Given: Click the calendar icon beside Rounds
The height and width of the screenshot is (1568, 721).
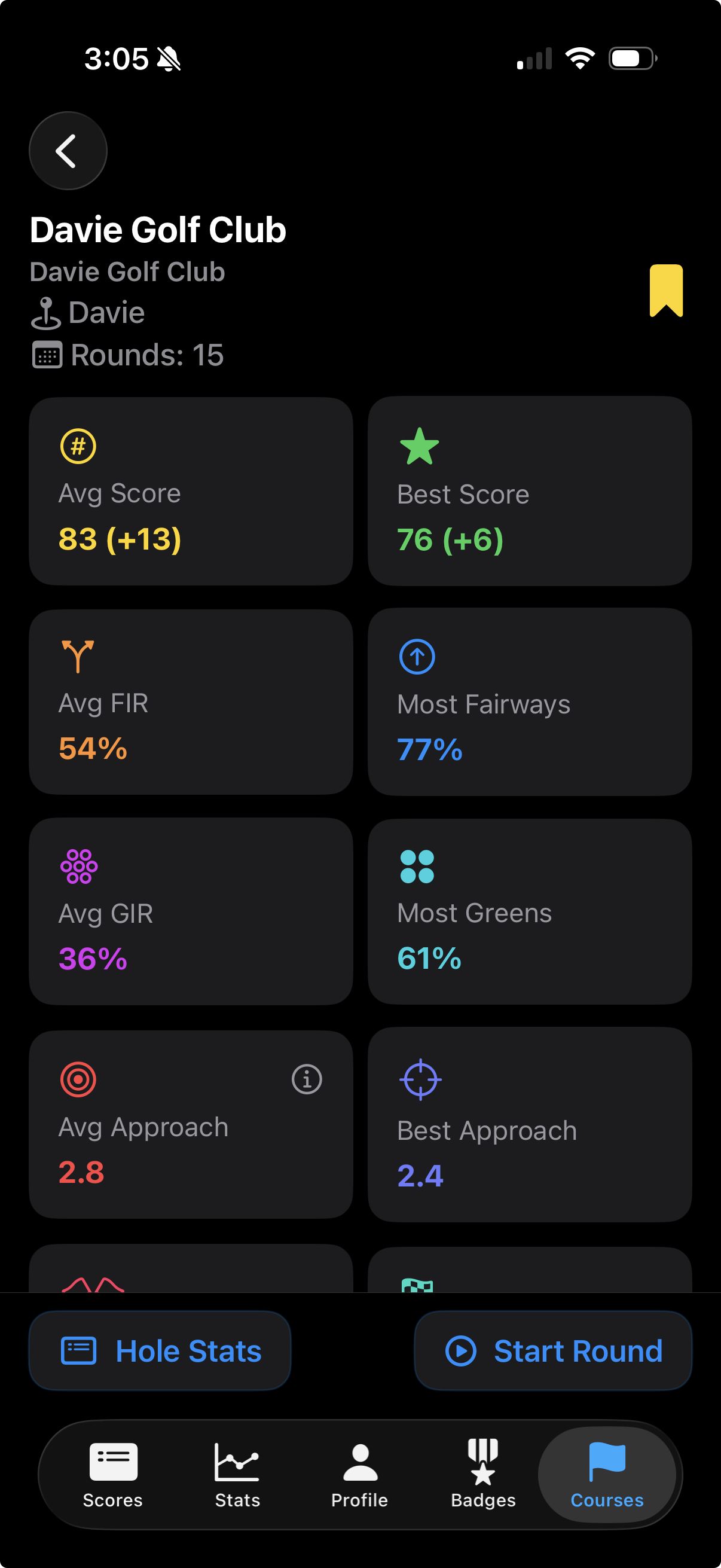Looking at the screenshot, I should point(47,354).
